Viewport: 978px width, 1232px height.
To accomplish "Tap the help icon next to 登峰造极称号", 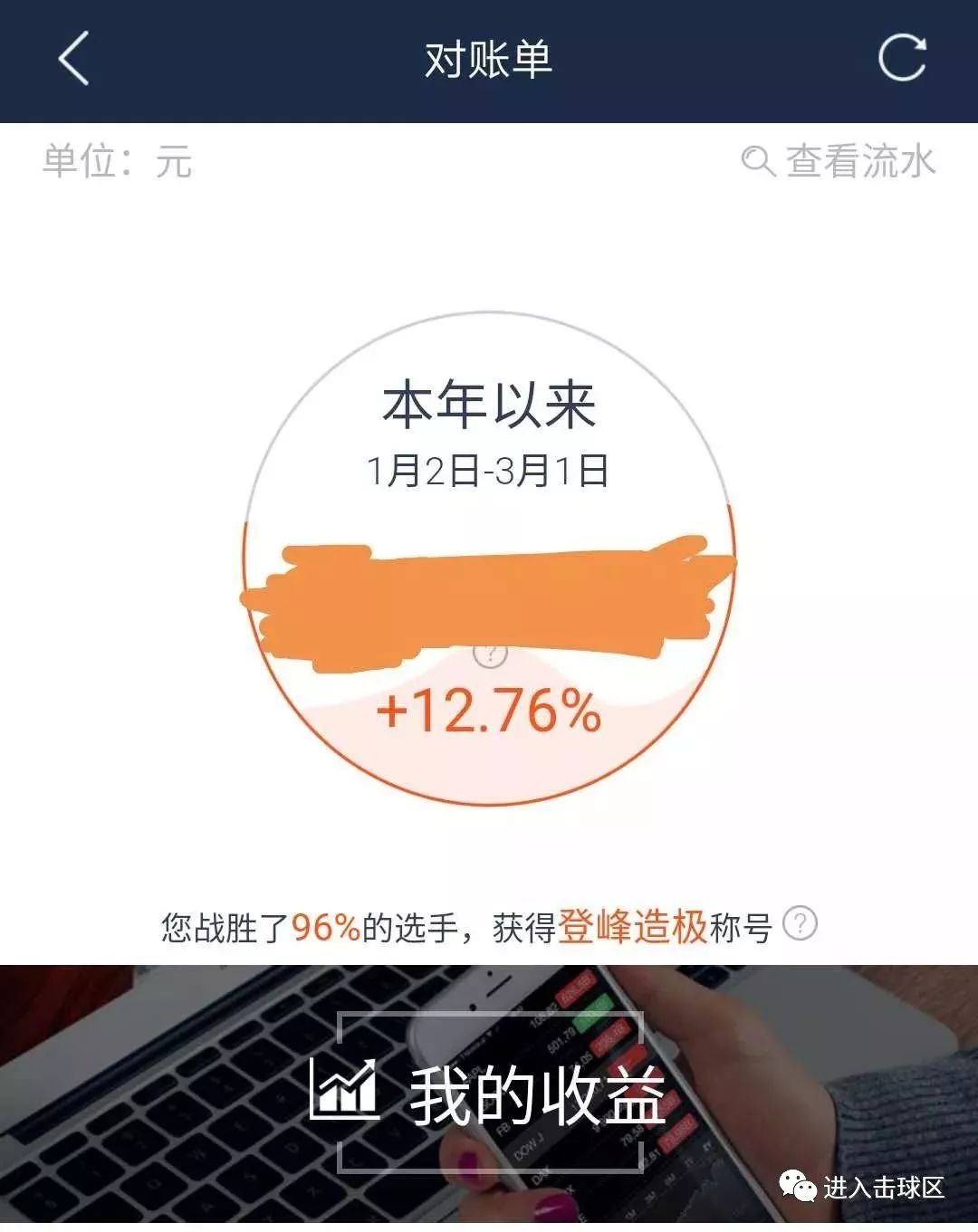I will tap(800, 924).
